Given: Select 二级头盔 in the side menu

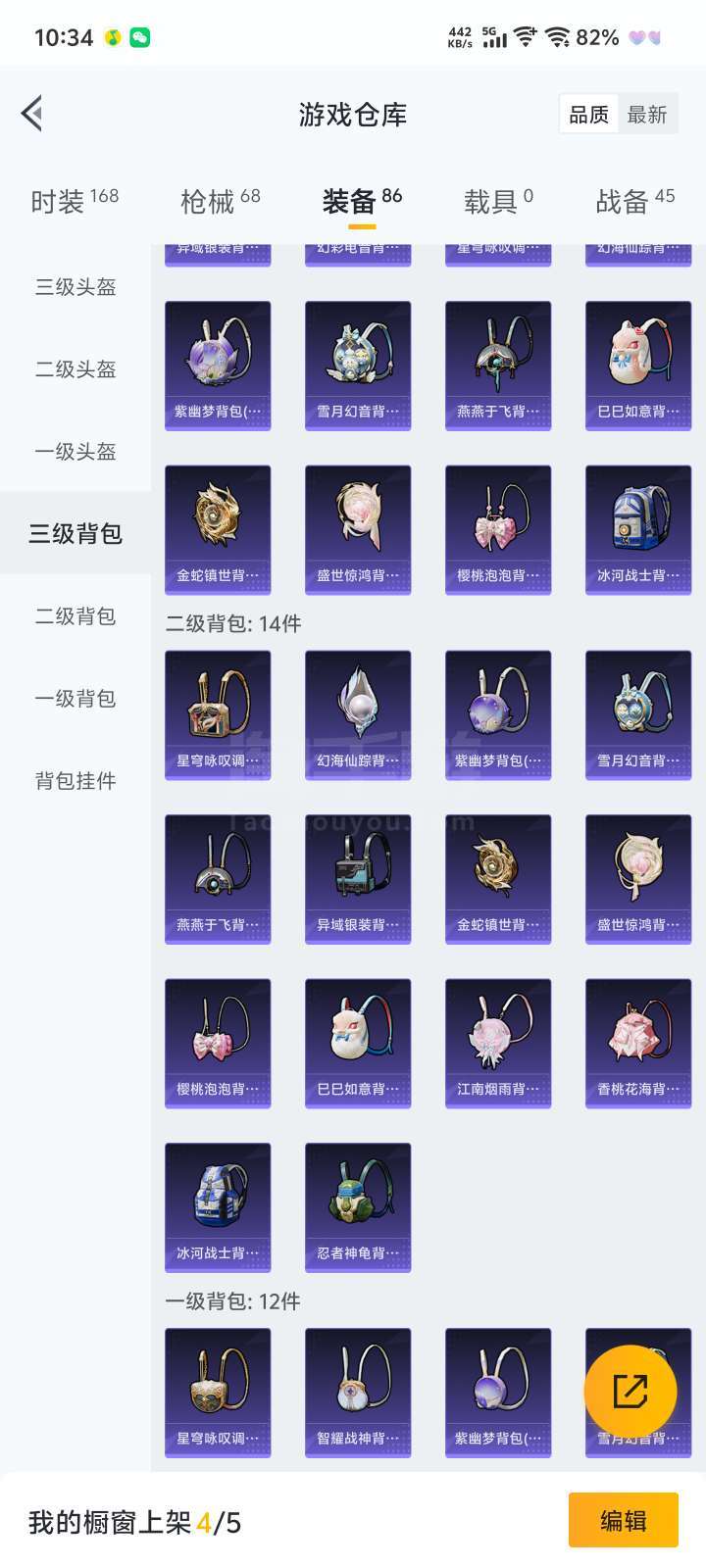Looking at the screenshot, I should [x=76, y=369].
